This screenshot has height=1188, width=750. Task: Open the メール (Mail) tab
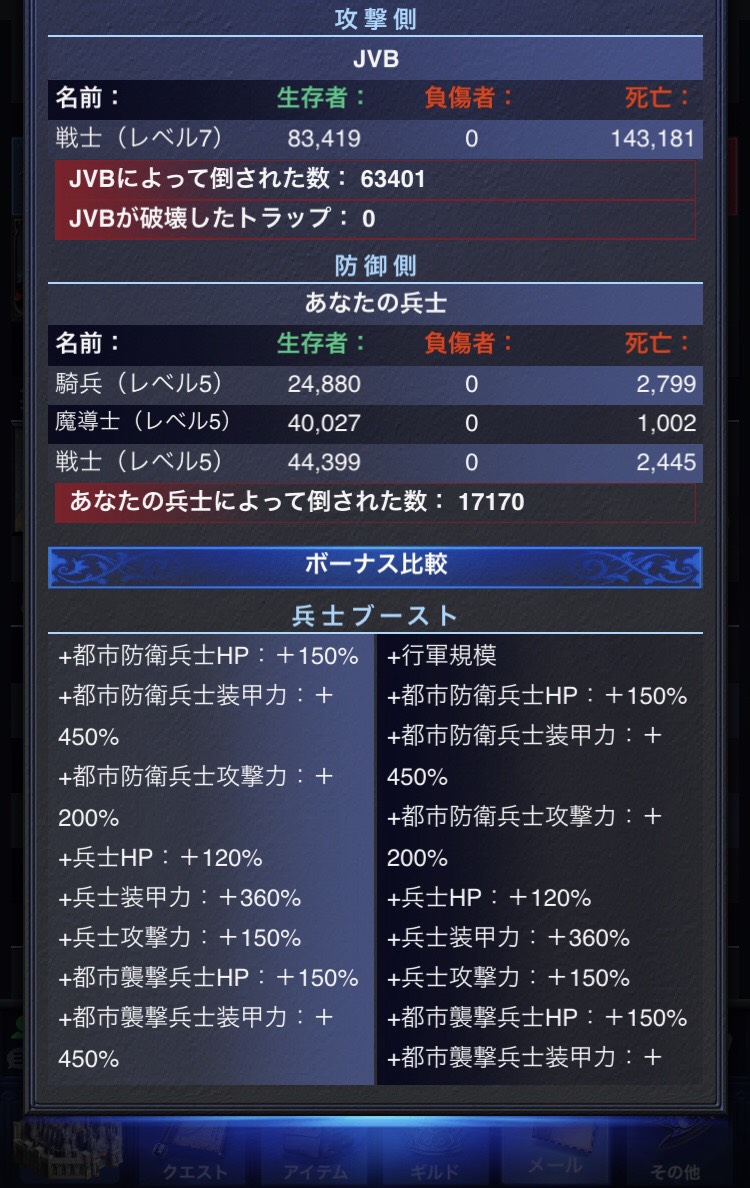tap(556, 1158)
